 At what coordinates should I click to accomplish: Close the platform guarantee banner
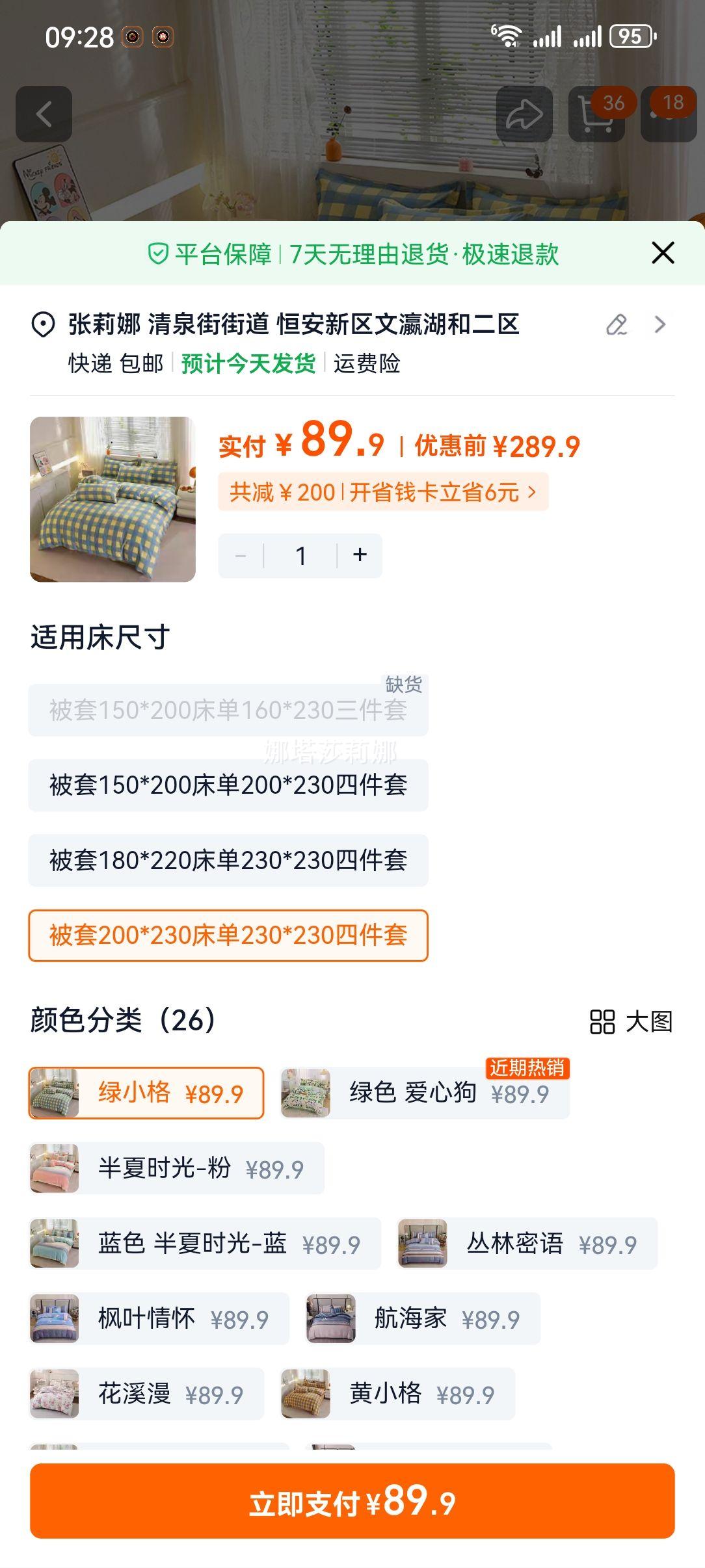click(662, 253)
